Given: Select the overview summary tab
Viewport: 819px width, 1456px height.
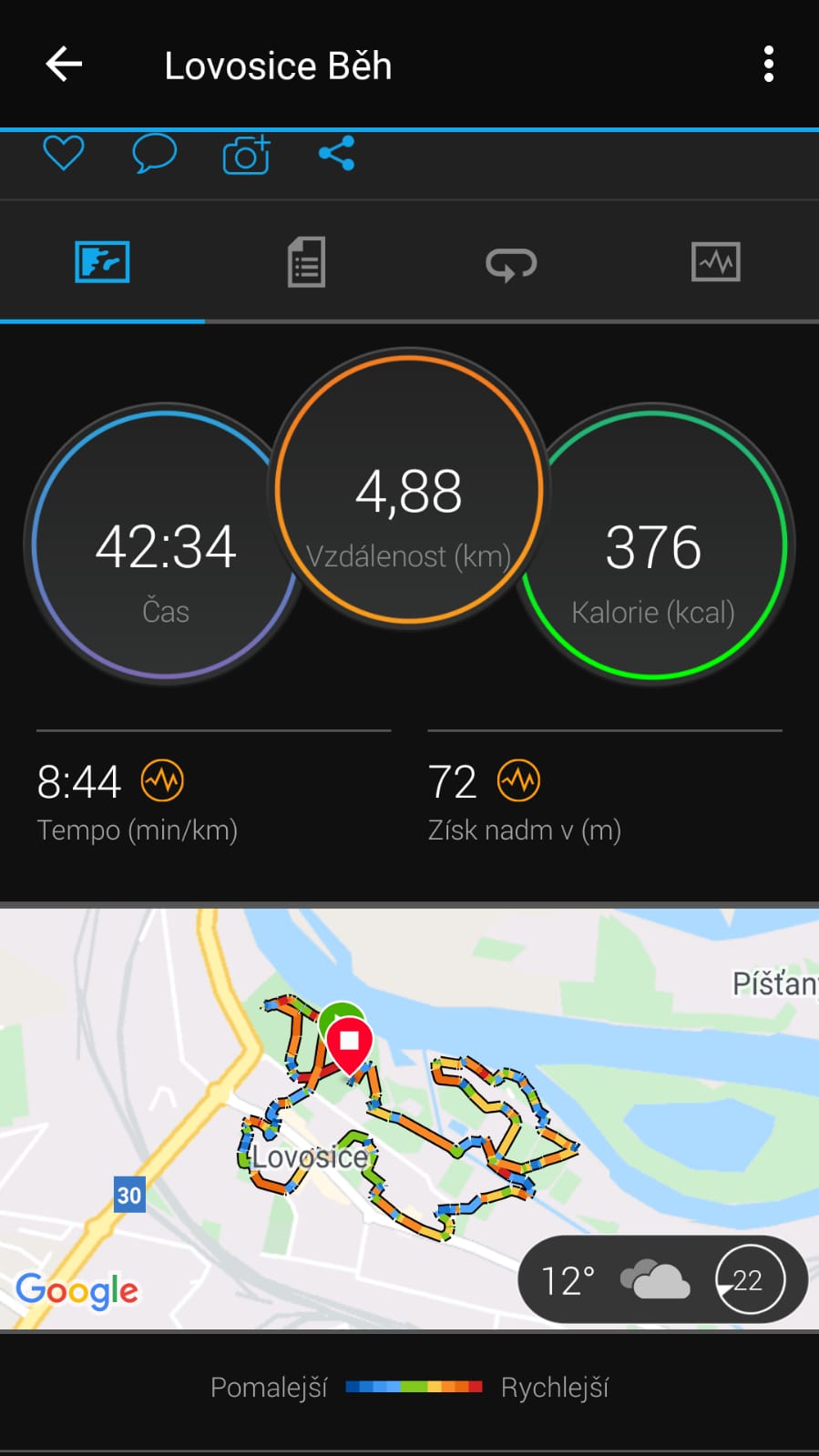Looking at the screenshot, I should [x=102, y=262].
